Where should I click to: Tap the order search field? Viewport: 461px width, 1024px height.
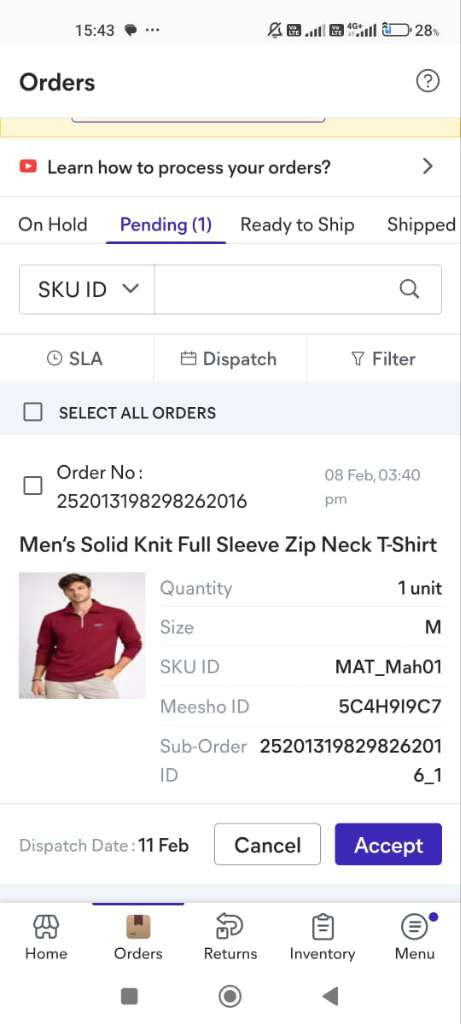click(x=274, y=289)
